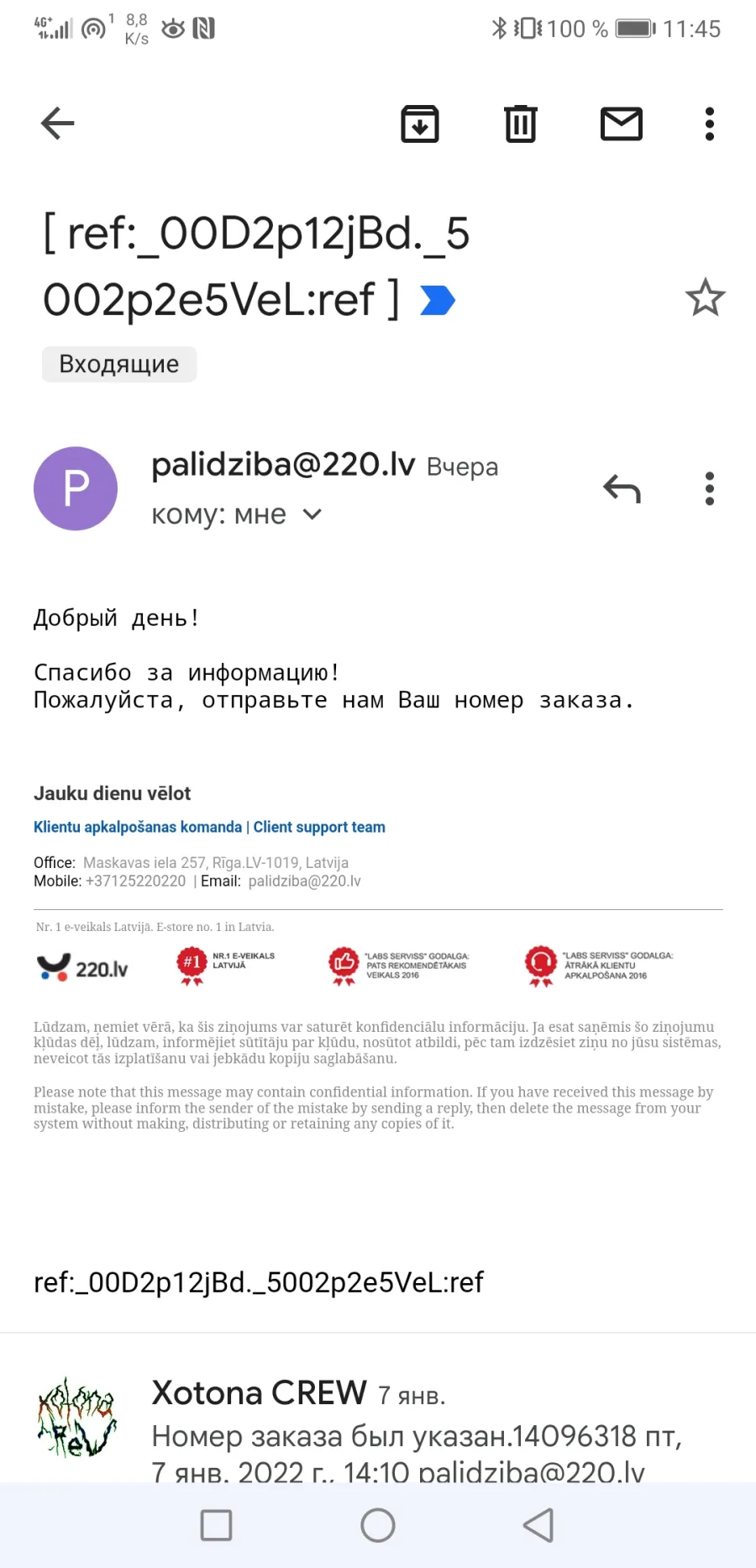
Task: Delete this email with the trash icon
Action: pos(521,124)
